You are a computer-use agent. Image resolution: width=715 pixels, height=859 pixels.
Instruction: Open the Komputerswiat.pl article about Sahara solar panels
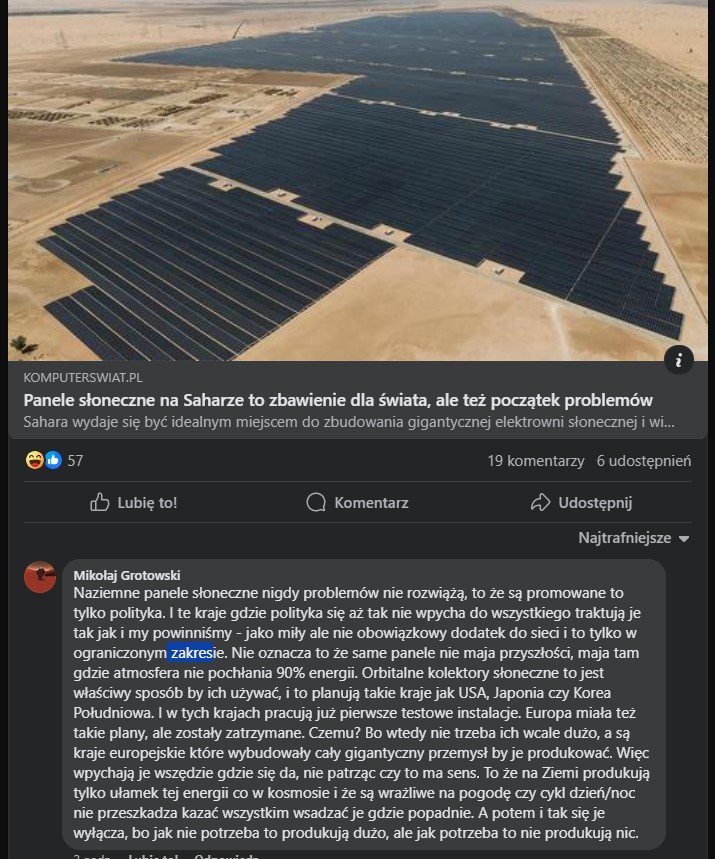click(338, 400)
